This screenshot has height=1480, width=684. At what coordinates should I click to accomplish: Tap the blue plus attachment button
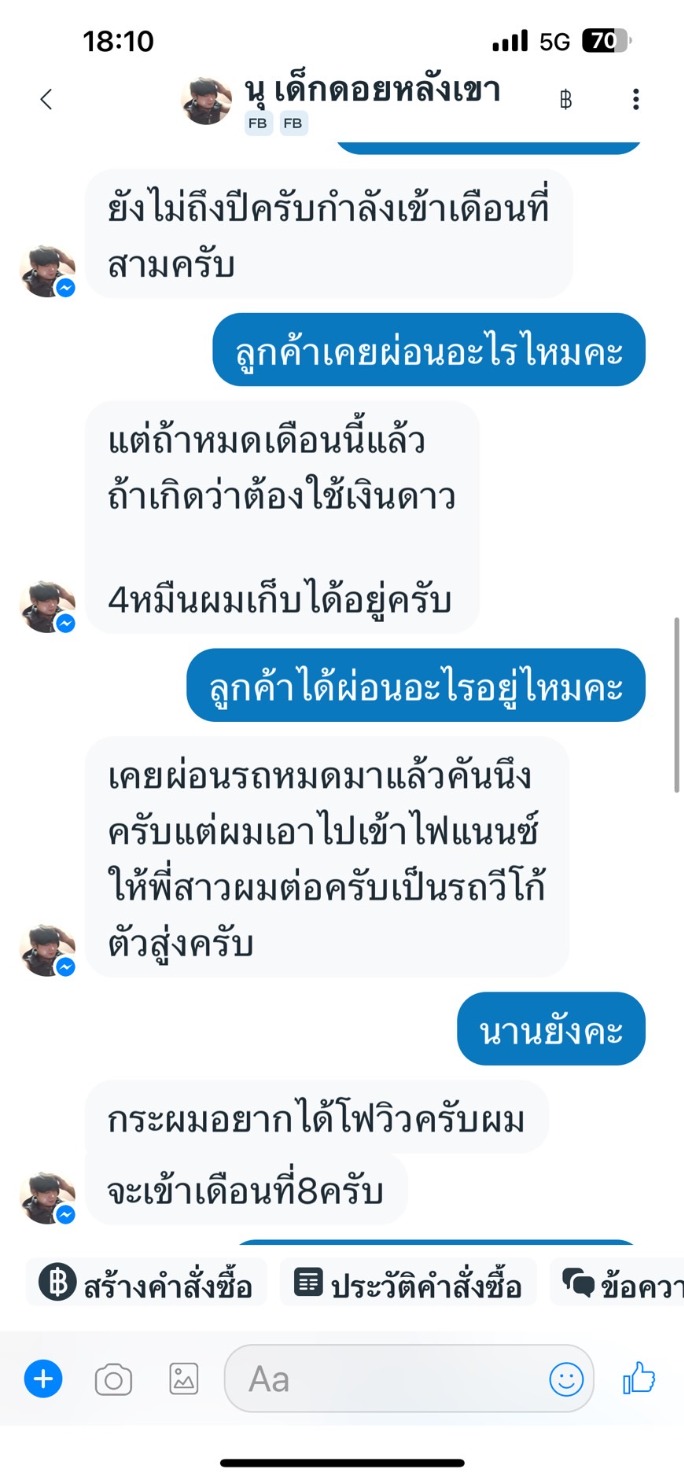(43, 1380)
